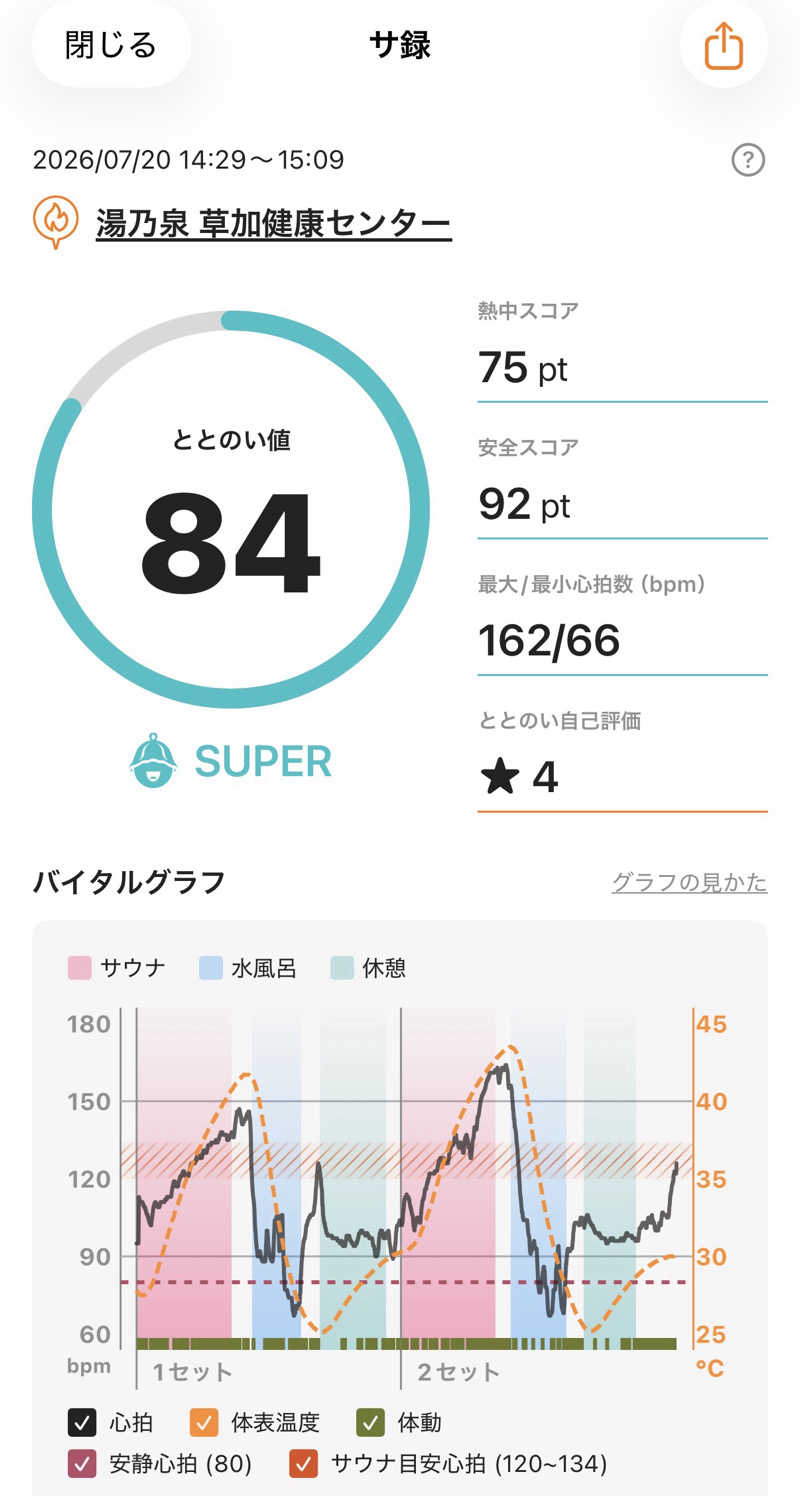This screenshot has height=1496, width=800.
Task: Uncheck サウナ目安心拍 (120~134) checkbox
Action: [x=304, y=1465]
